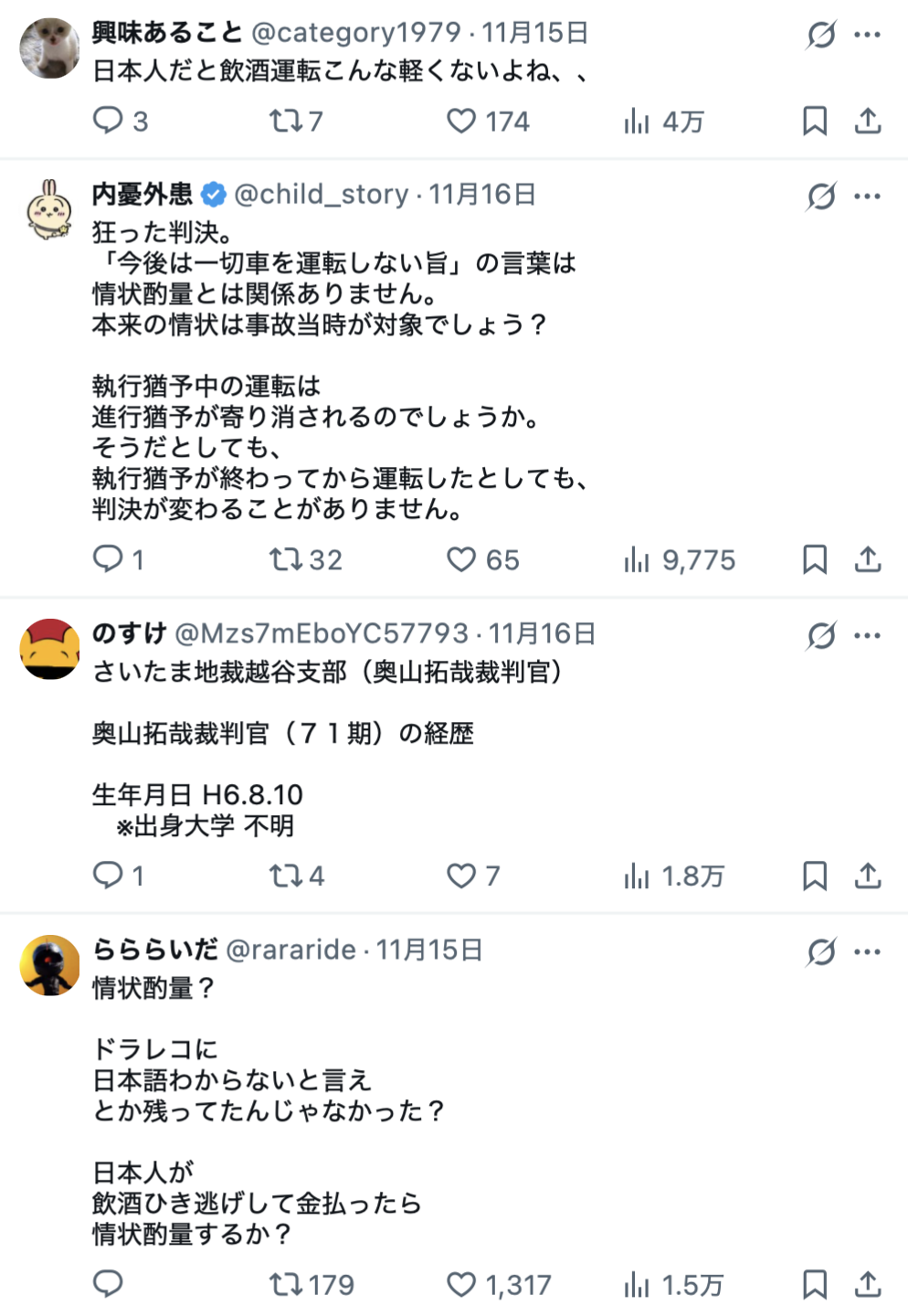Open the avatar of らららいだ
Viewport: 908px width, 1316px height.
point(50,965)
